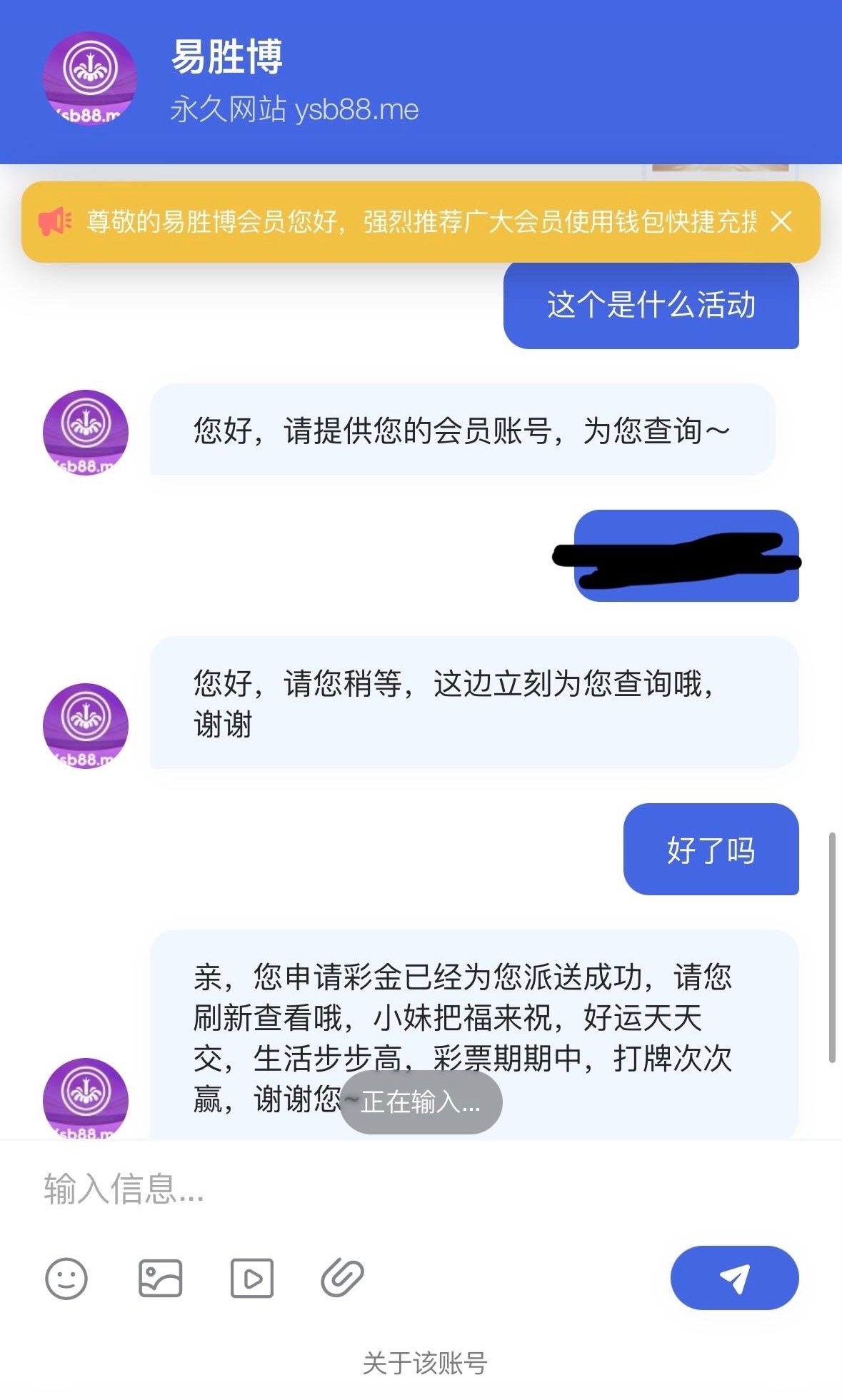Attach a file with the paperclip

343,1278
